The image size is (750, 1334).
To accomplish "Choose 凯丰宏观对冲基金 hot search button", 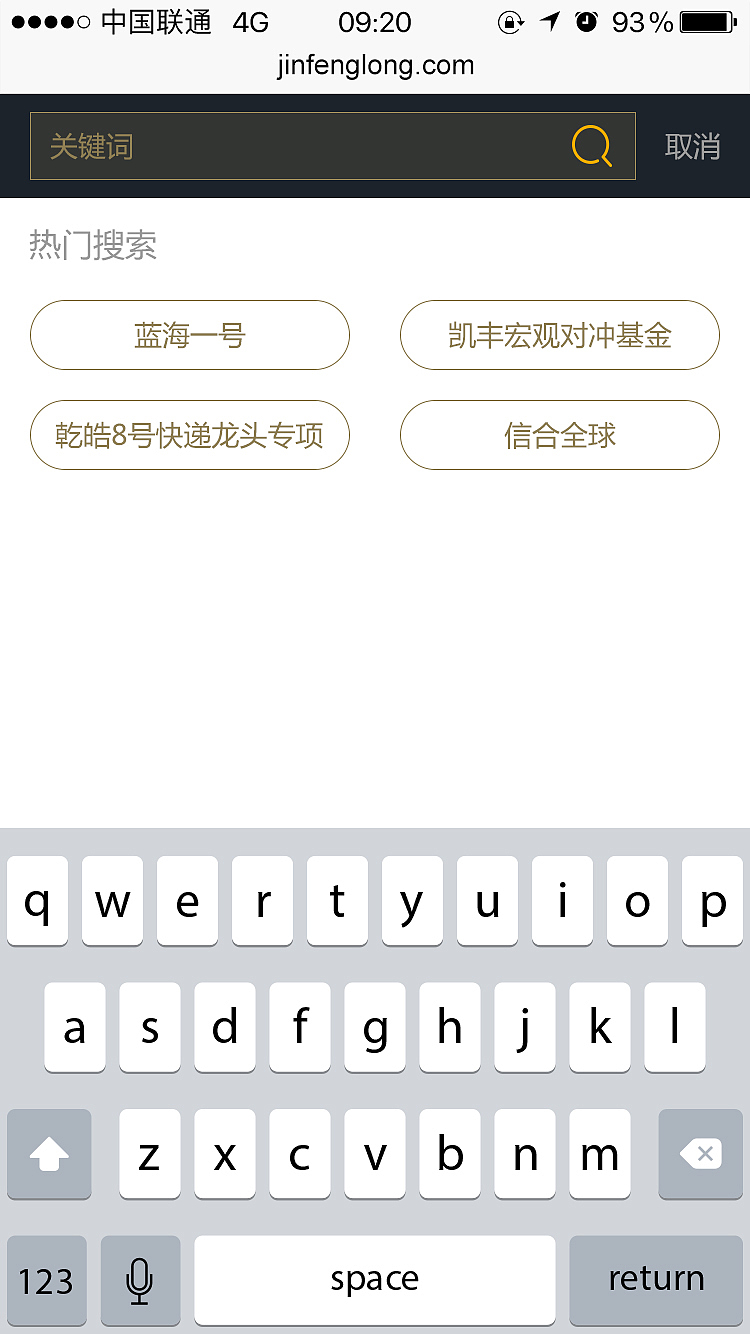I will pos(559,335).
